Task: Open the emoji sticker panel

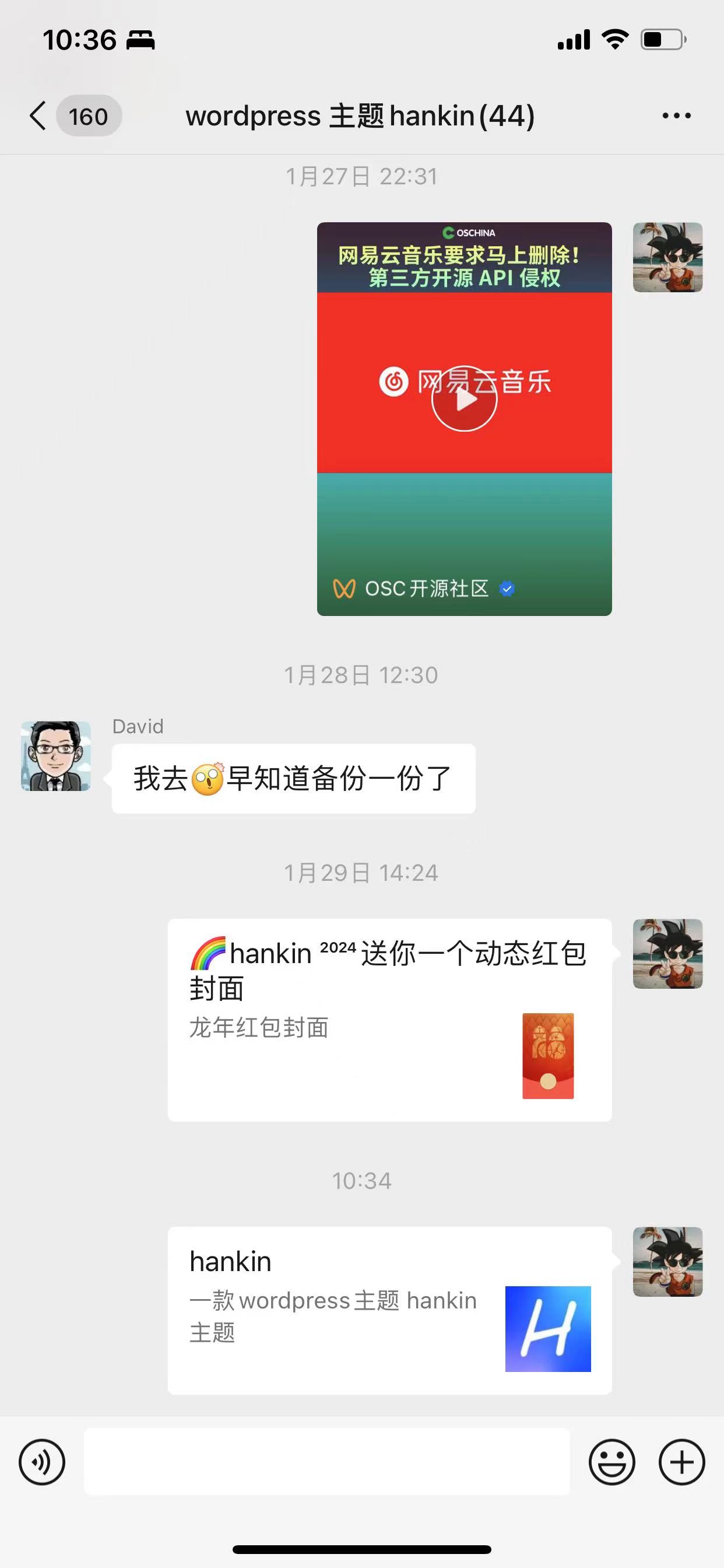Action: coord(611,1462)
